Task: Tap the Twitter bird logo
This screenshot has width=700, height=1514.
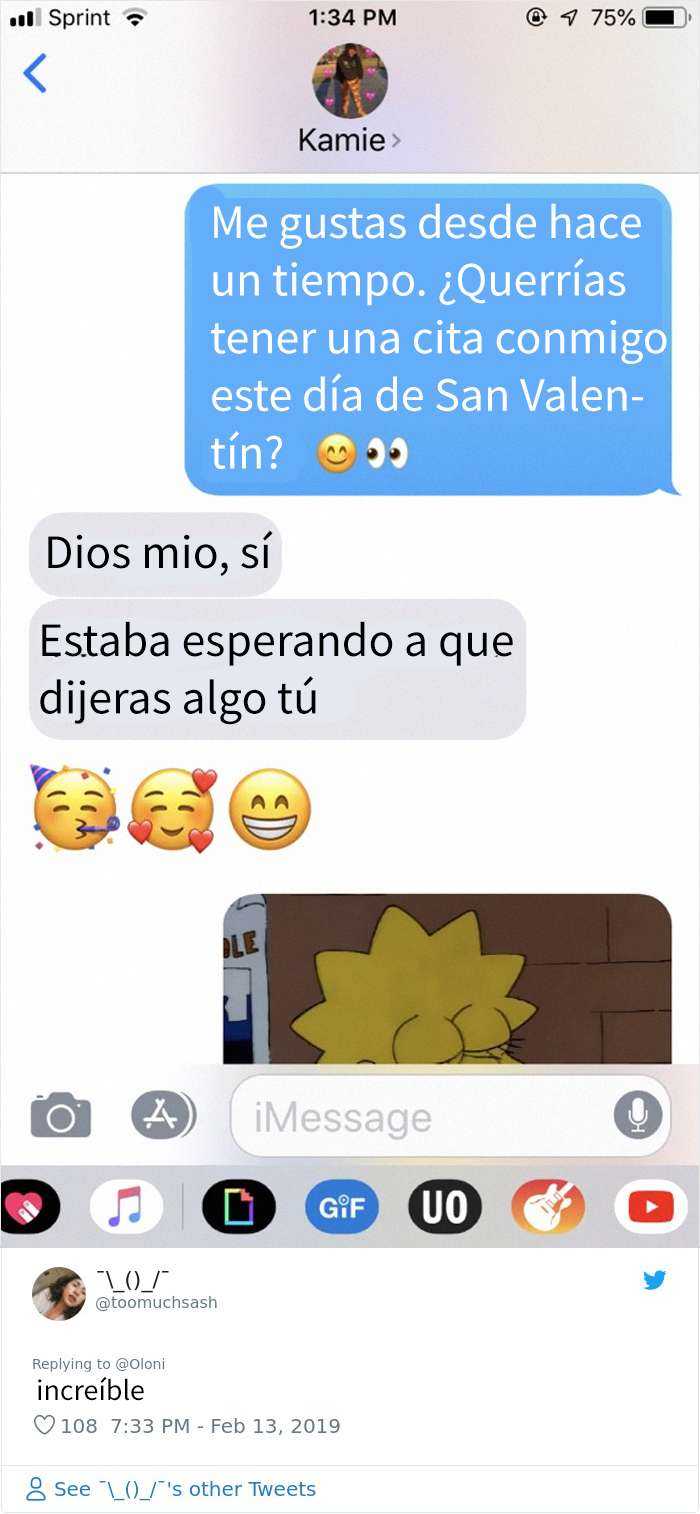Action: (655, 1279)
